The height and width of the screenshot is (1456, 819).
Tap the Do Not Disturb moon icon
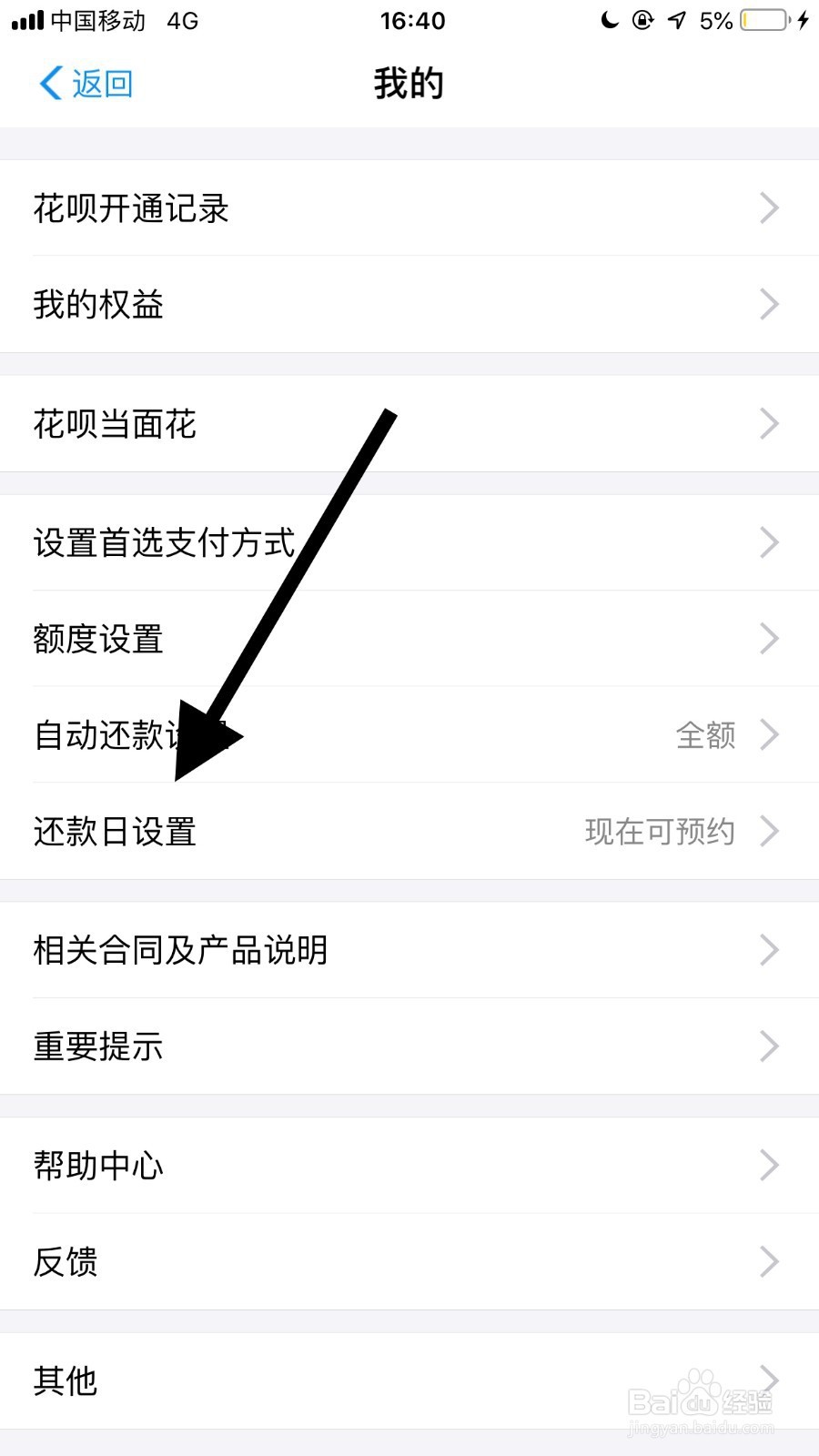[x=608, y=20]
